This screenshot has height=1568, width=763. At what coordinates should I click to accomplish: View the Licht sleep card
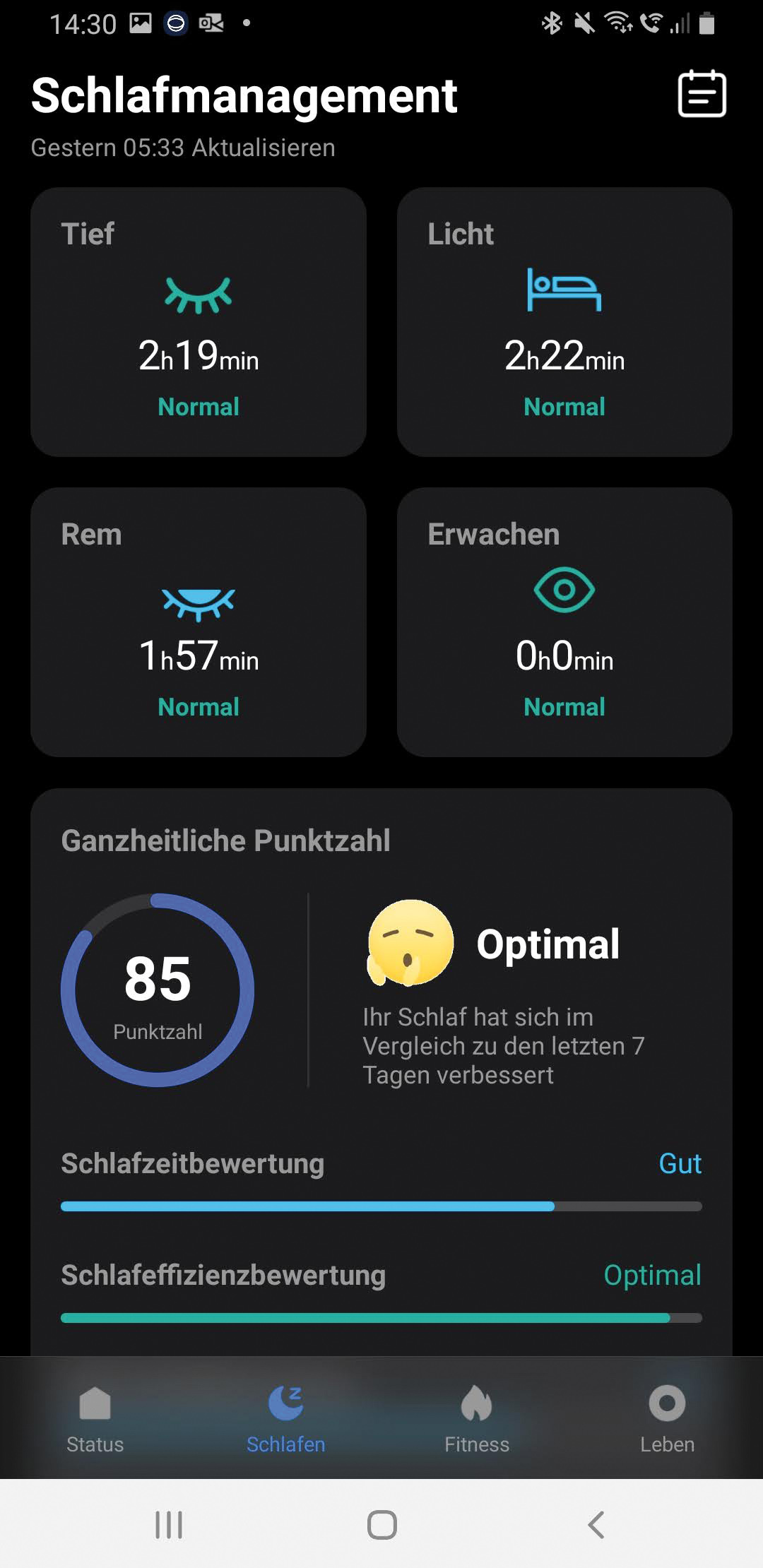(564, 322)
